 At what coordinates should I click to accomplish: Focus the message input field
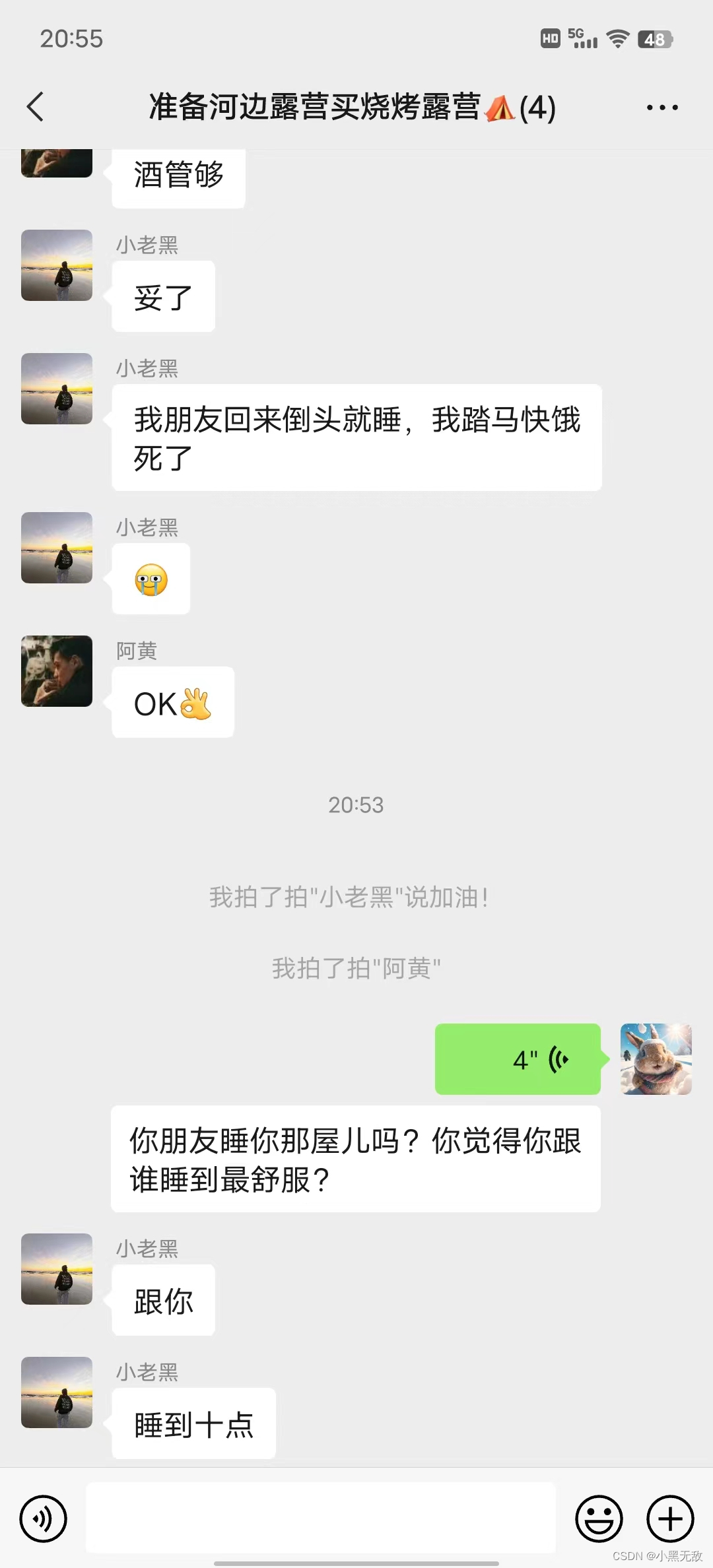point(321,1518)
